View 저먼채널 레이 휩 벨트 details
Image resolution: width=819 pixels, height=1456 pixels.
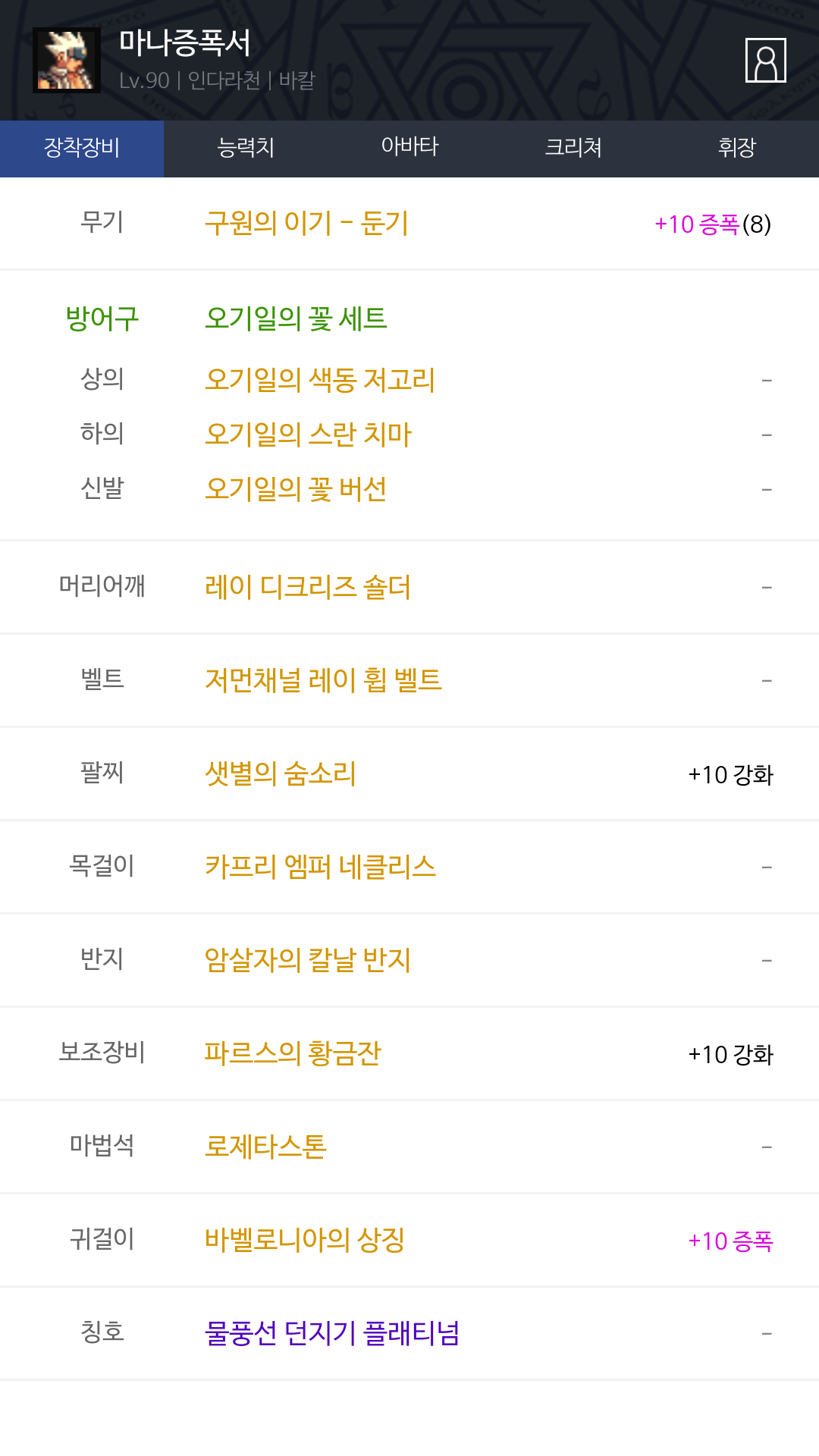click(323, 680)
